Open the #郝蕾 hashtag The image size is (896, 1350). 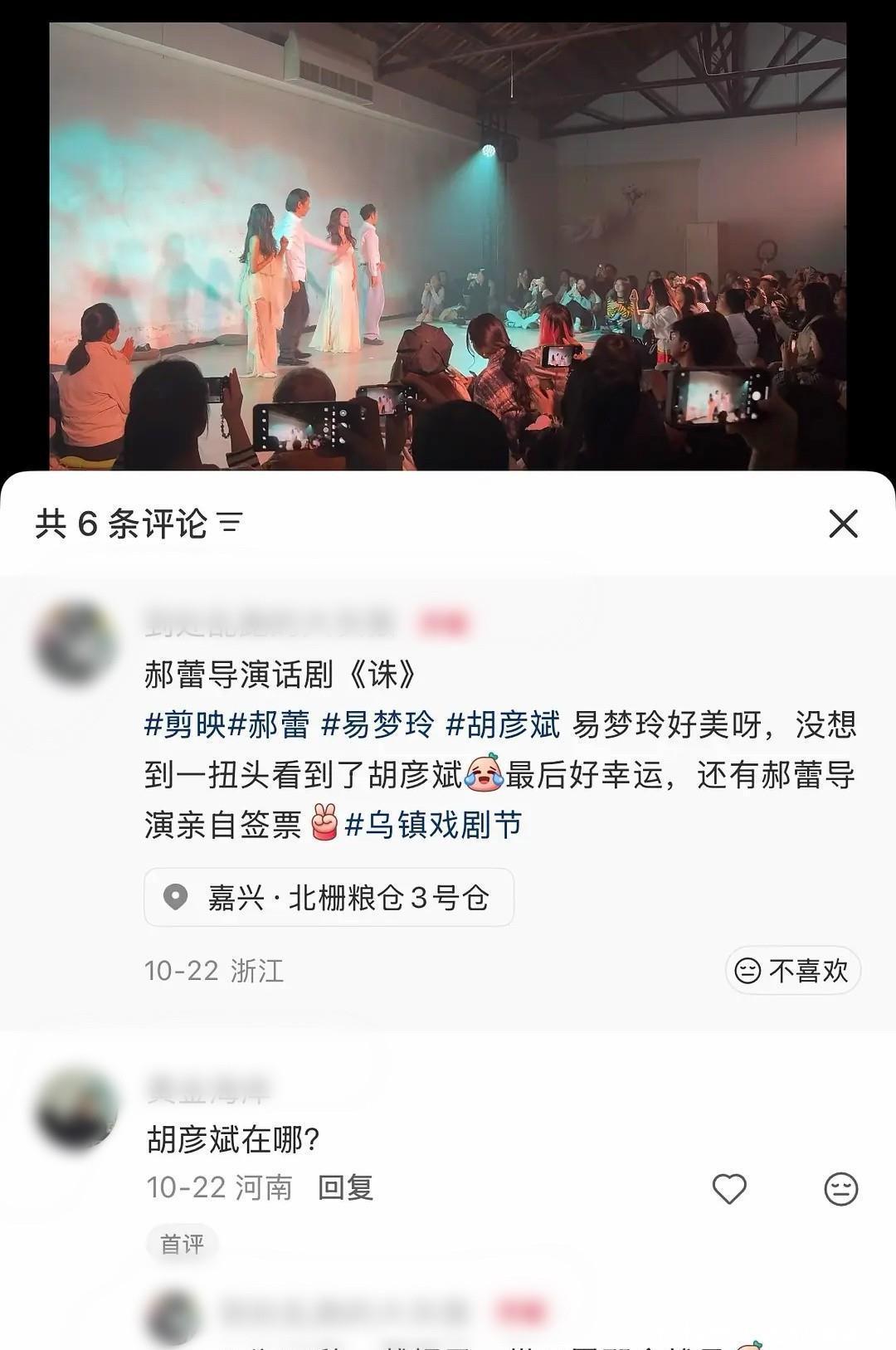click(x=269, y=725)
